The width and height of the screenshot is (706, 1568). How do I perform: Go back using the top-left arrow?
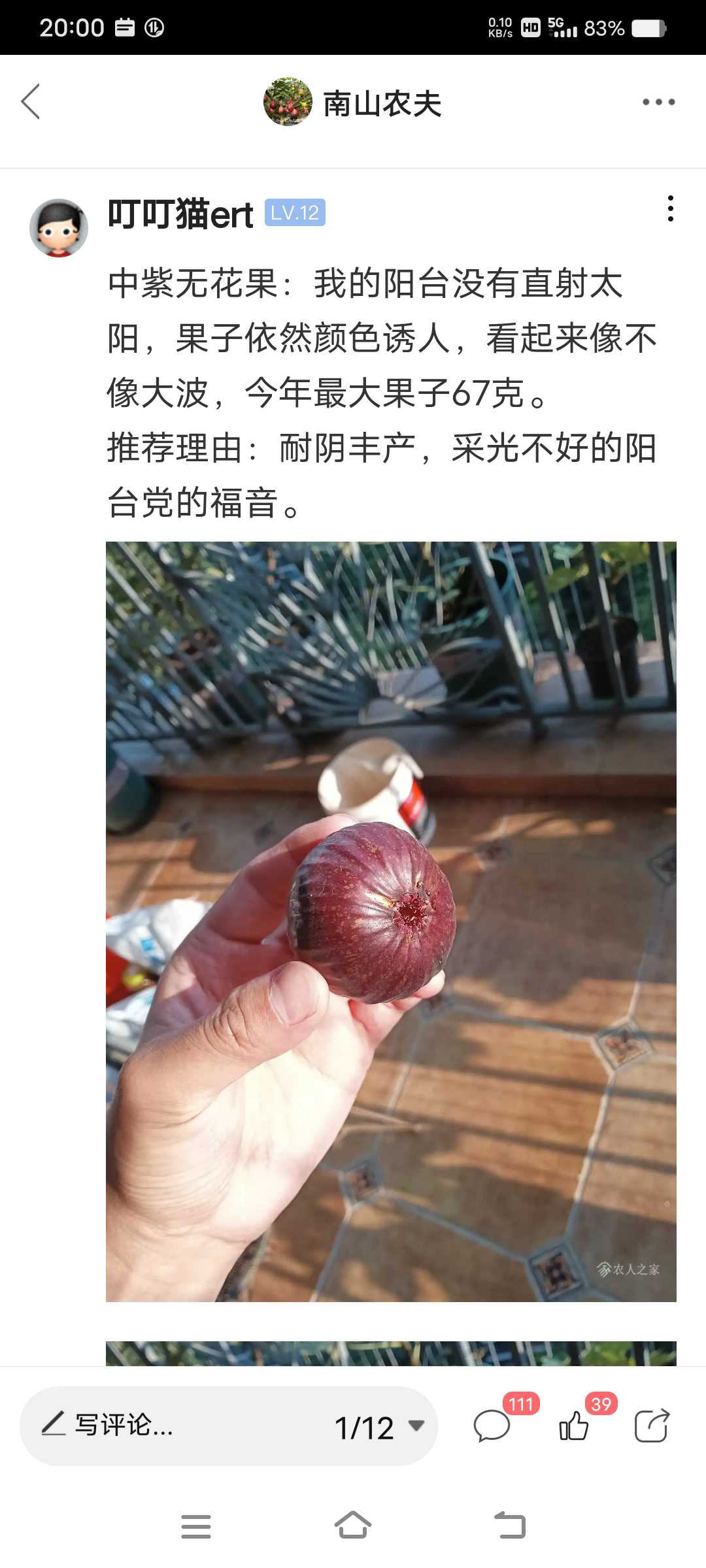(31, 102)
